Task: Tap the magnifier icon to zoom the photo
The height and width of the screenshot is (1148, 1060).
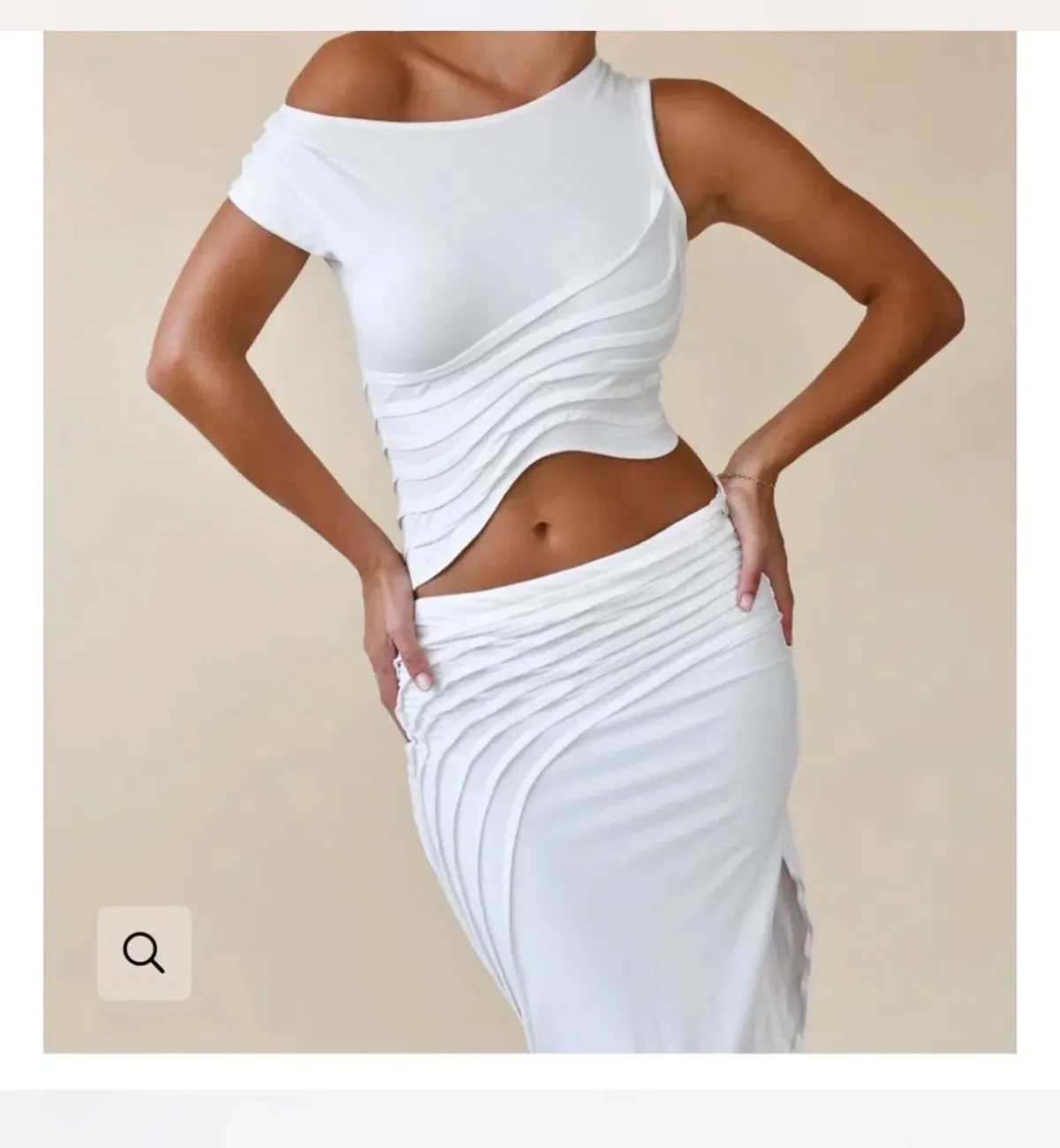Action: [x=144, y=953]
